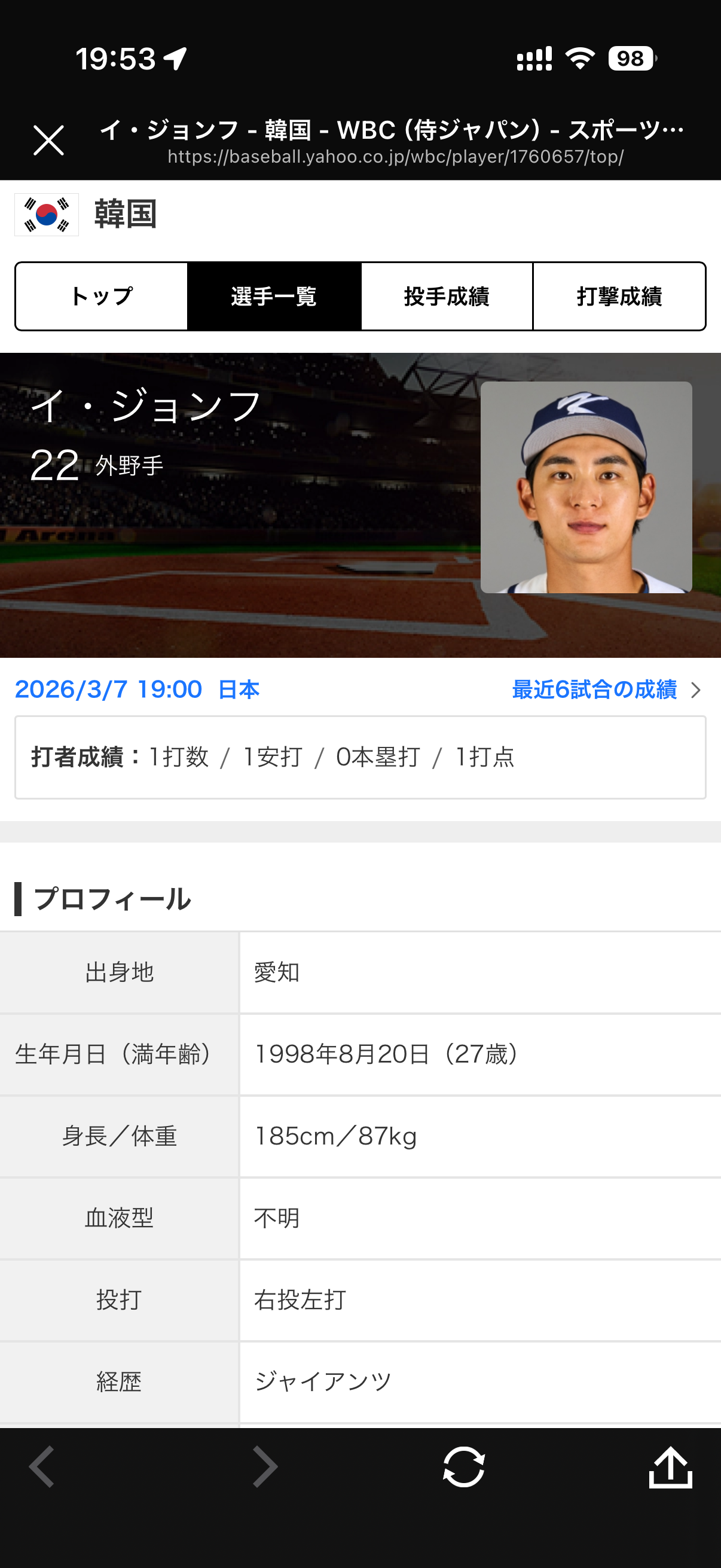
Task: Reload the current page
Action: click(464, 1467)
